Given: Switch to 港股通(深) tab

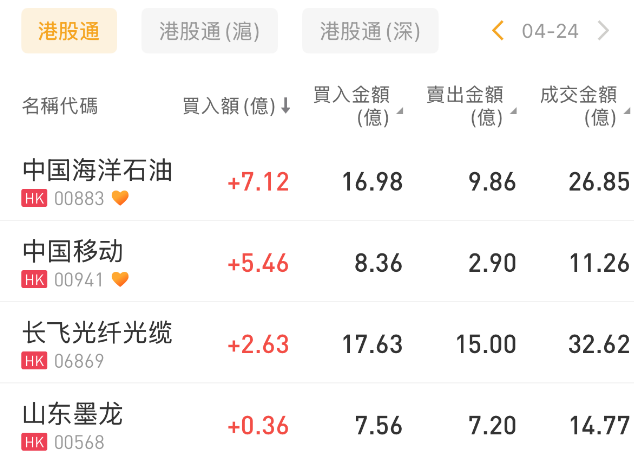Looking at the screenshot, I should [370, 31].
